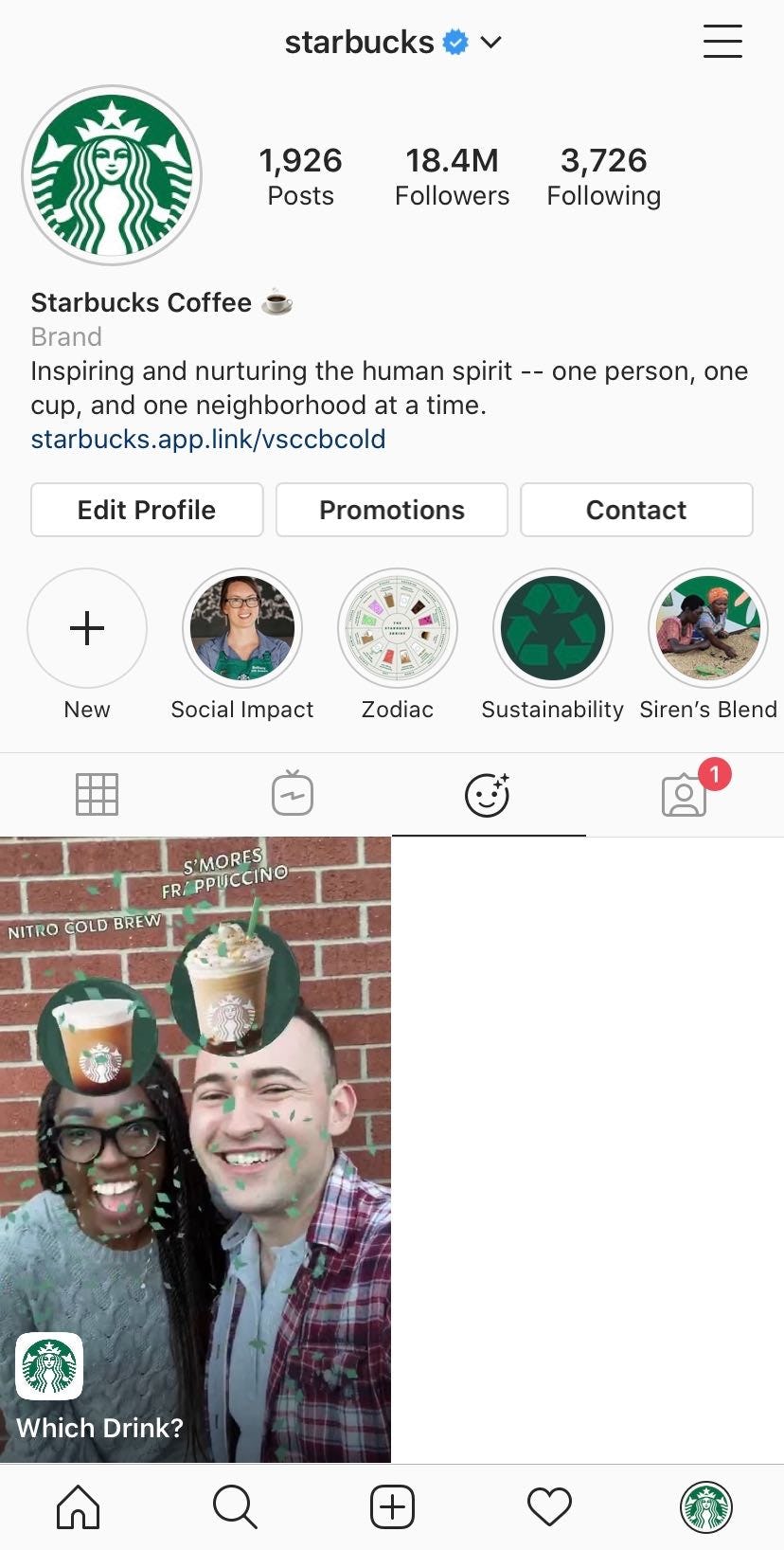The image size is (784, 1550).
Task: Open the hamburger menu
Action: [722, 42]
